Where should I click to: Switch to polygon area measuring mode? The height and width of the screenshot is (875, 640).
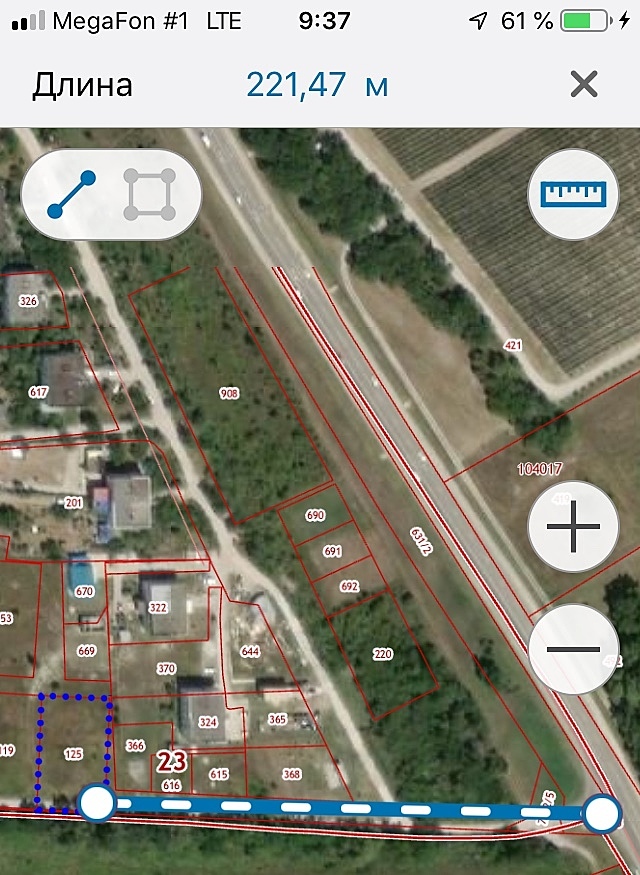(x=150, y=194)
